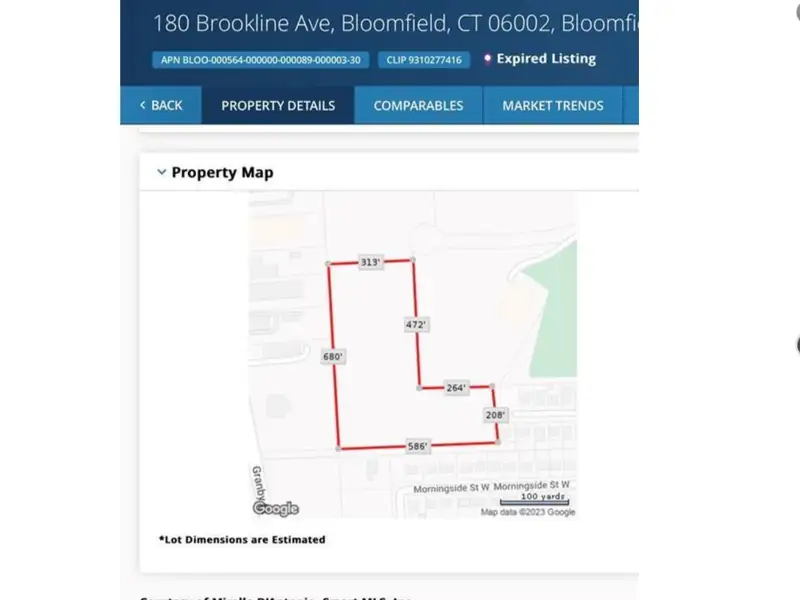Tap the APN number chip
This screenshot has height=600, width=800.
pos(260,60)
